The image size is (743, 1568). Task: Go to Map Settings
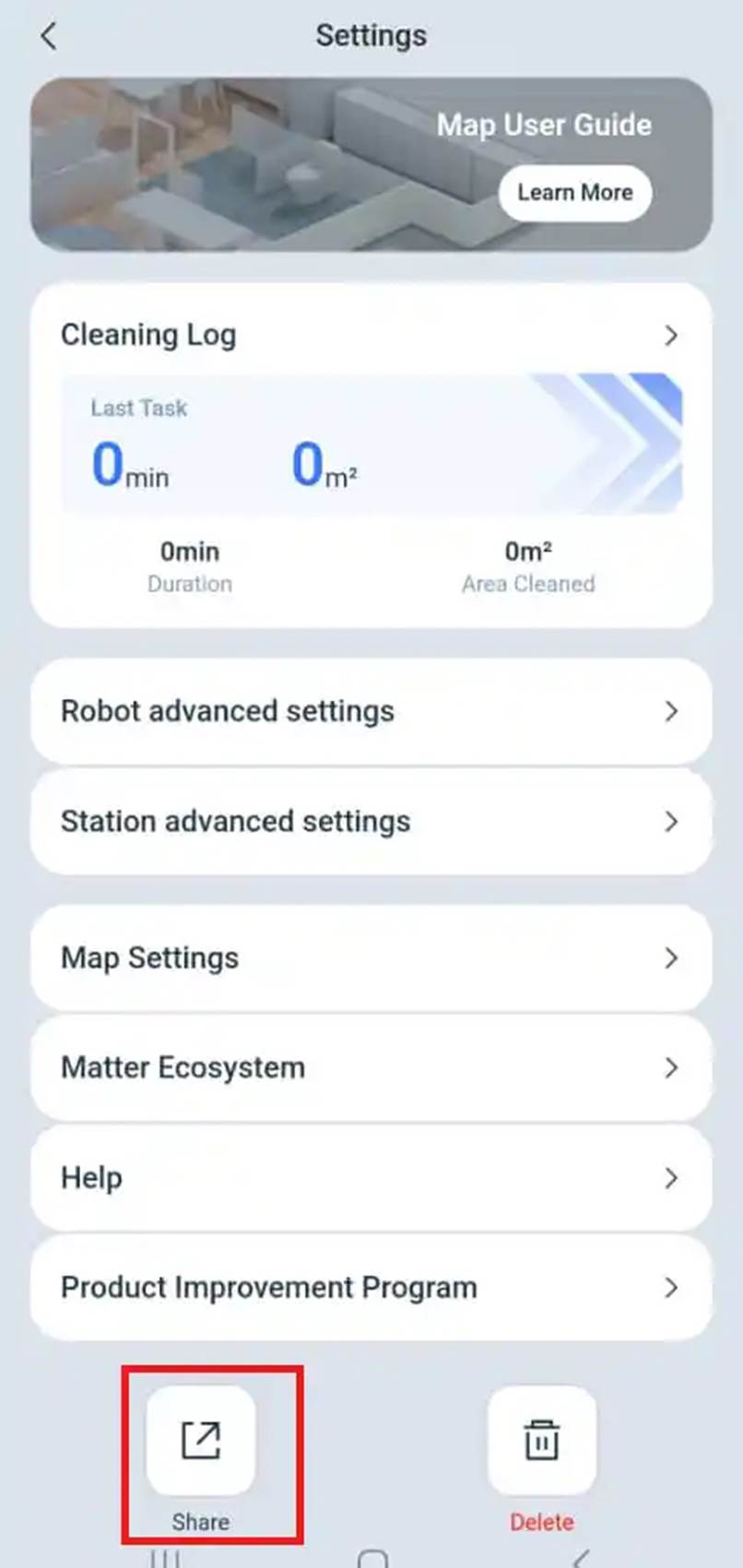[371, 958]
